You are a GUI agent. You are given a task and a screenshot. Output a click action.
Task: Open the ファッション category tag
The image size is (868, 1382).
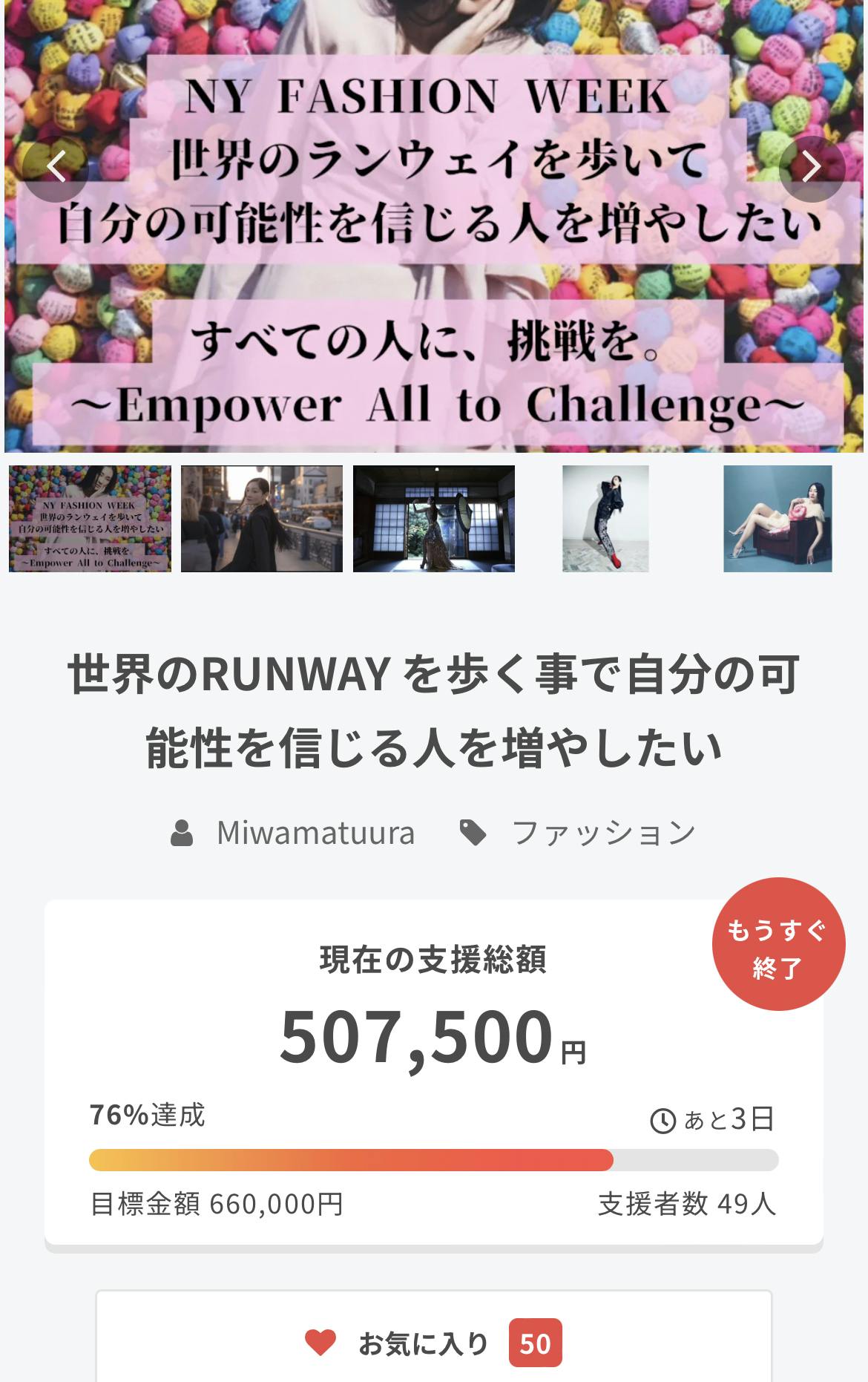point(603,833)
